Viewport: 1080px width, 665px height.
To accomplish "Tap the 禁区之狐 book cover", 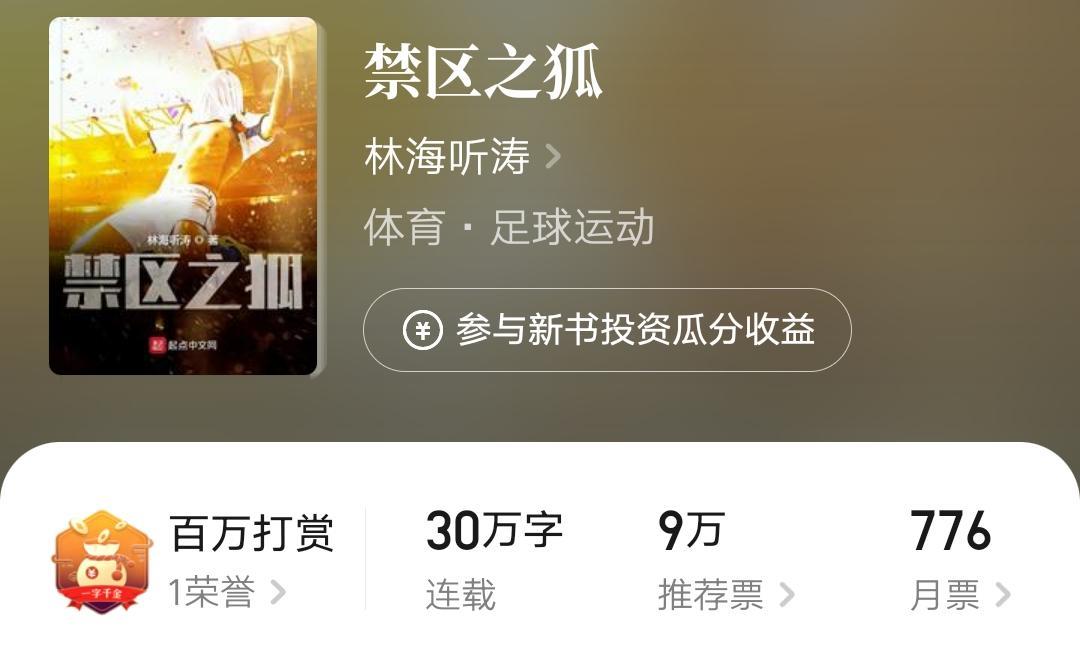I will (184, 197).
